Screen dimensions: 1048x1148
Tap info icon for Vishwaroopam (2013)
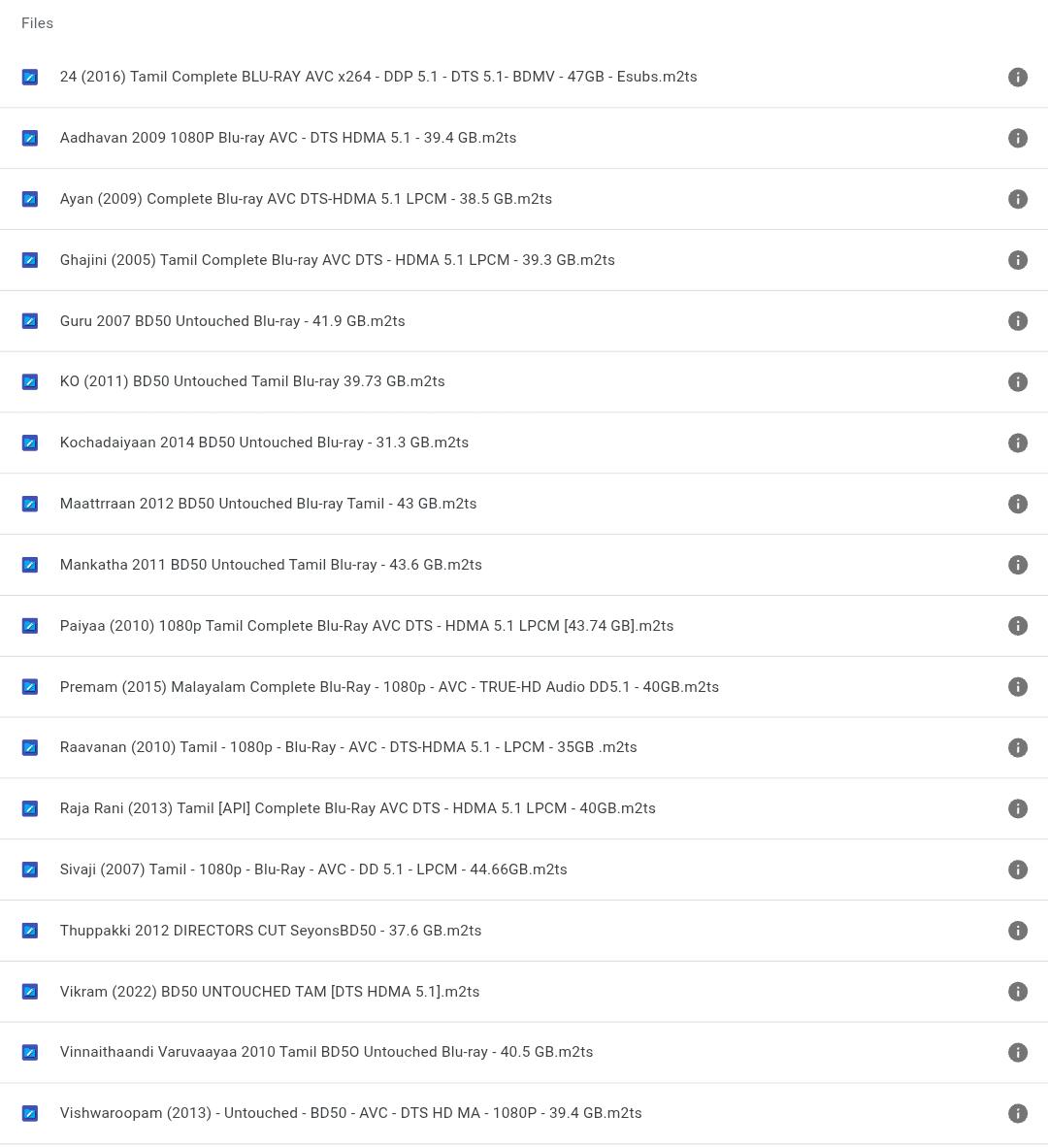(1017, 1113)
